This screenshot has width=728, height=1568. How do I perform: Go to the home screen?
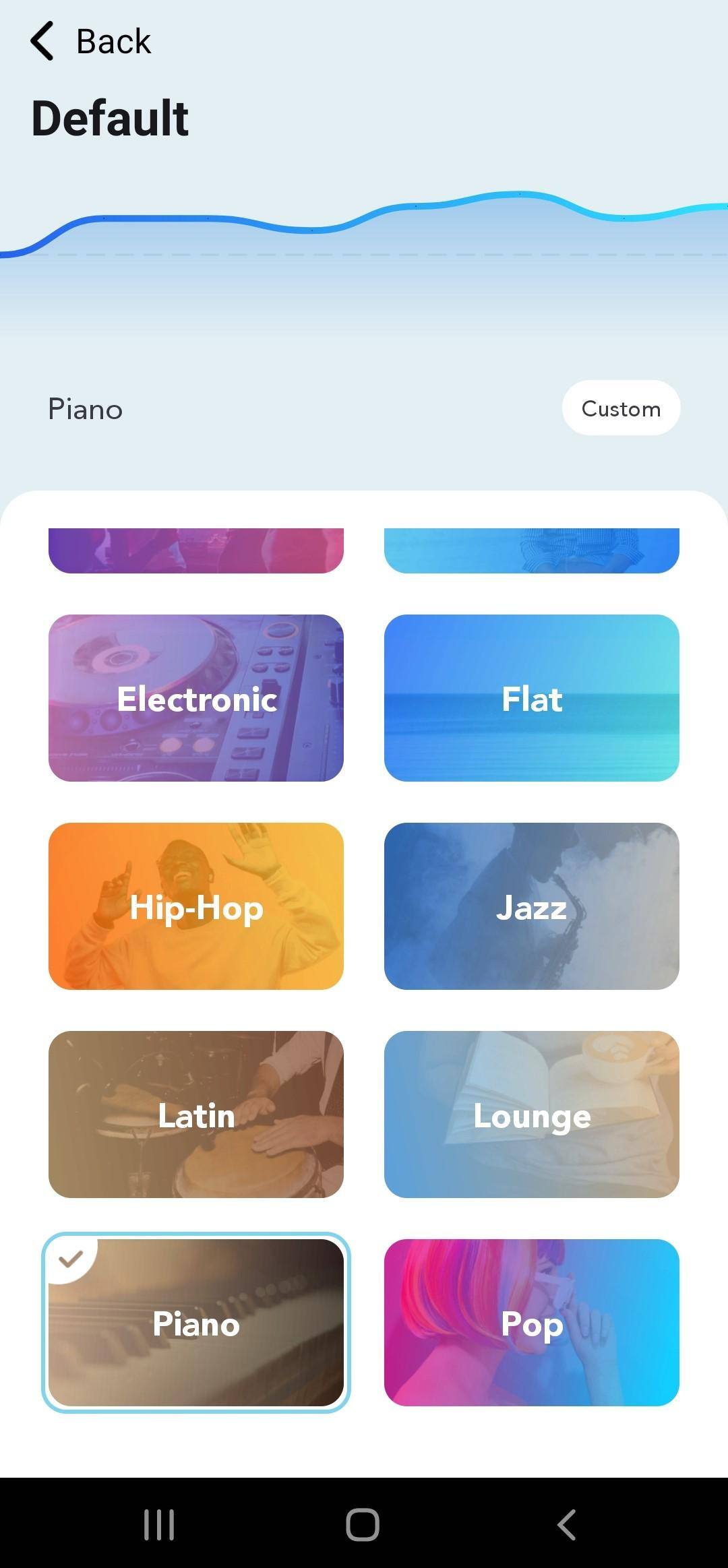click(x=363, y=1524)
